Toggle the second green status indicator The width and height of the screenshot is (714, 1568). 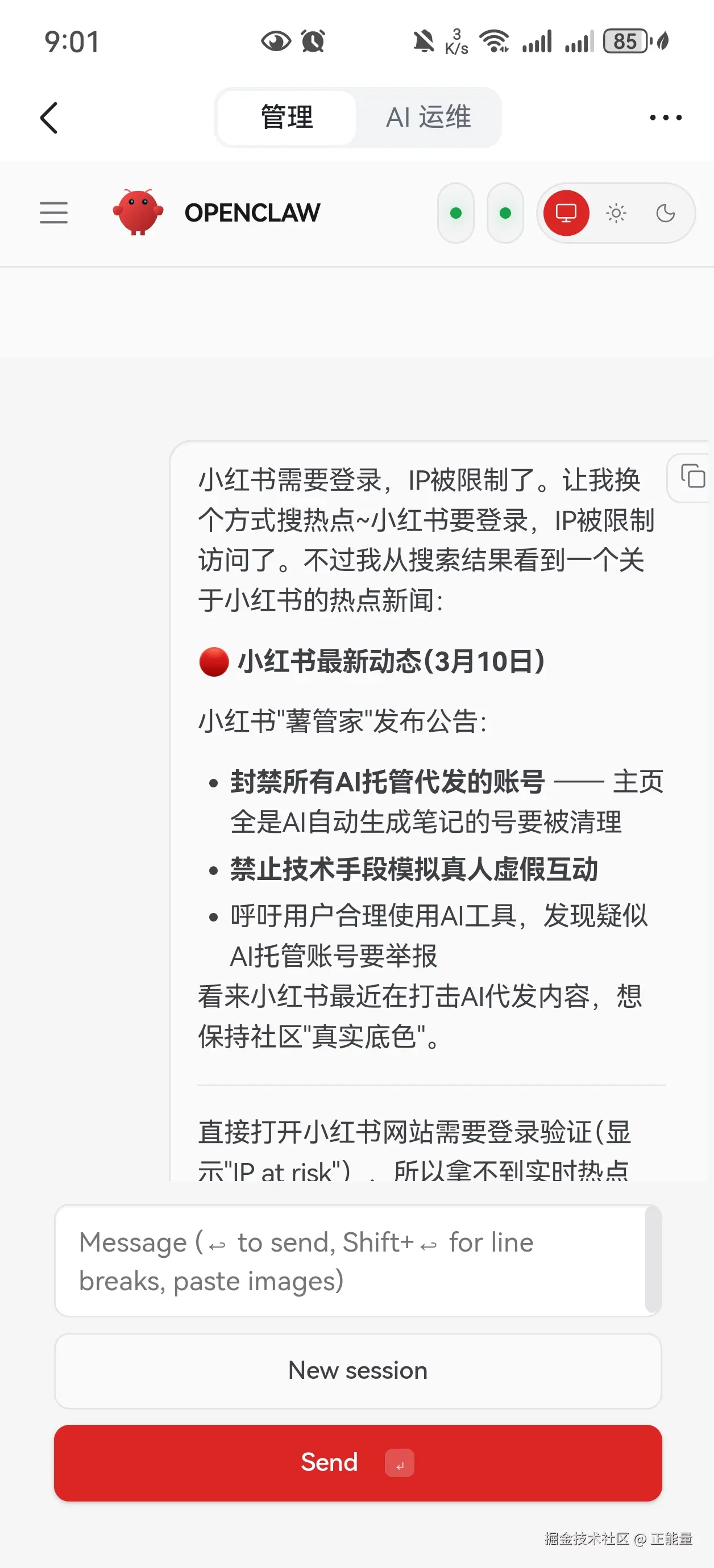coord(505,213)
